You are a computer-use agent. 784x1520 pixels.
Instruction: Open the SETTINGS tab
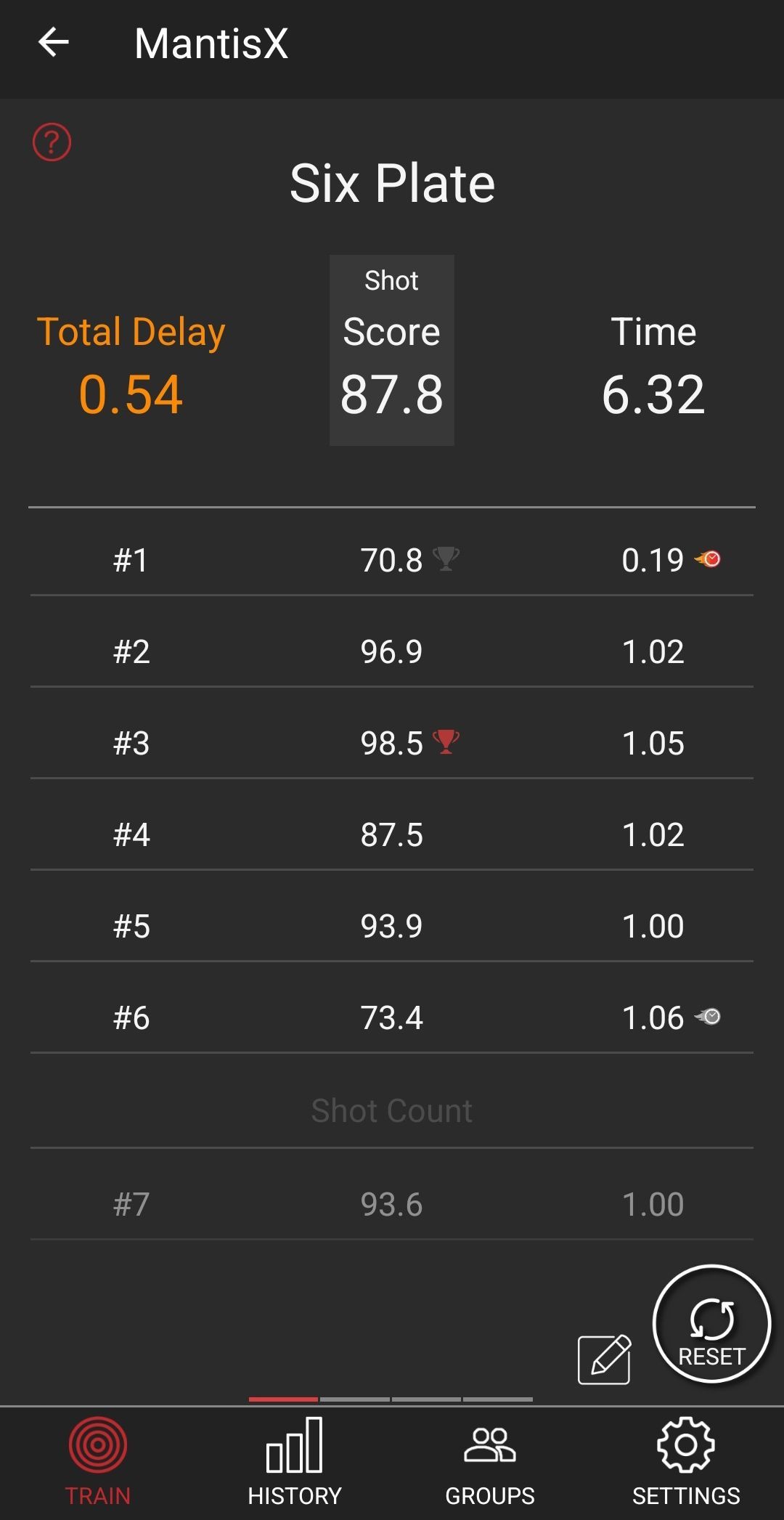click(686, 1463)
